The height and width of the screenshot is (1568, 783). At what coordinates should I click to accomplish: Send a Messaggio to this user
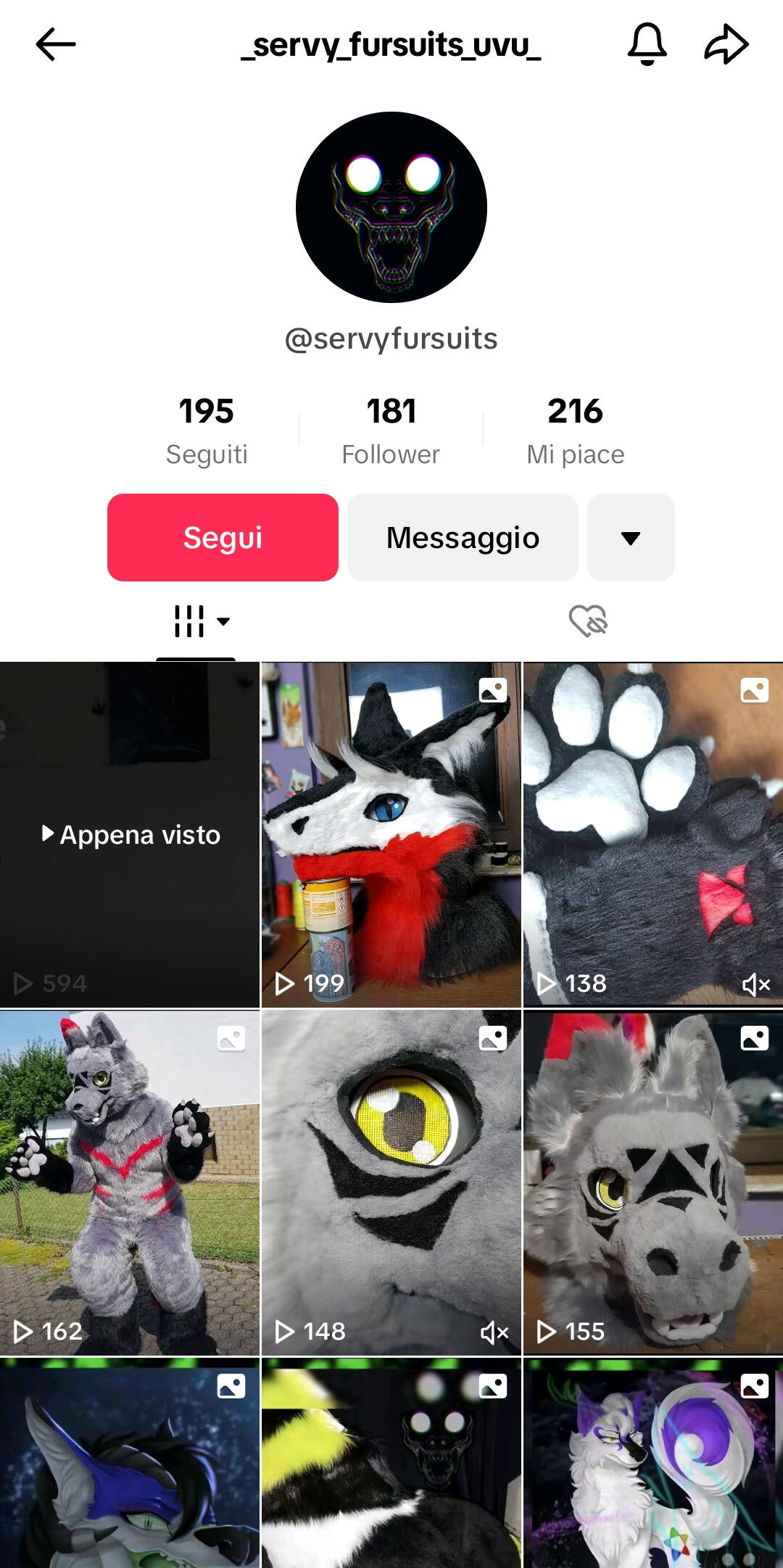463,537
